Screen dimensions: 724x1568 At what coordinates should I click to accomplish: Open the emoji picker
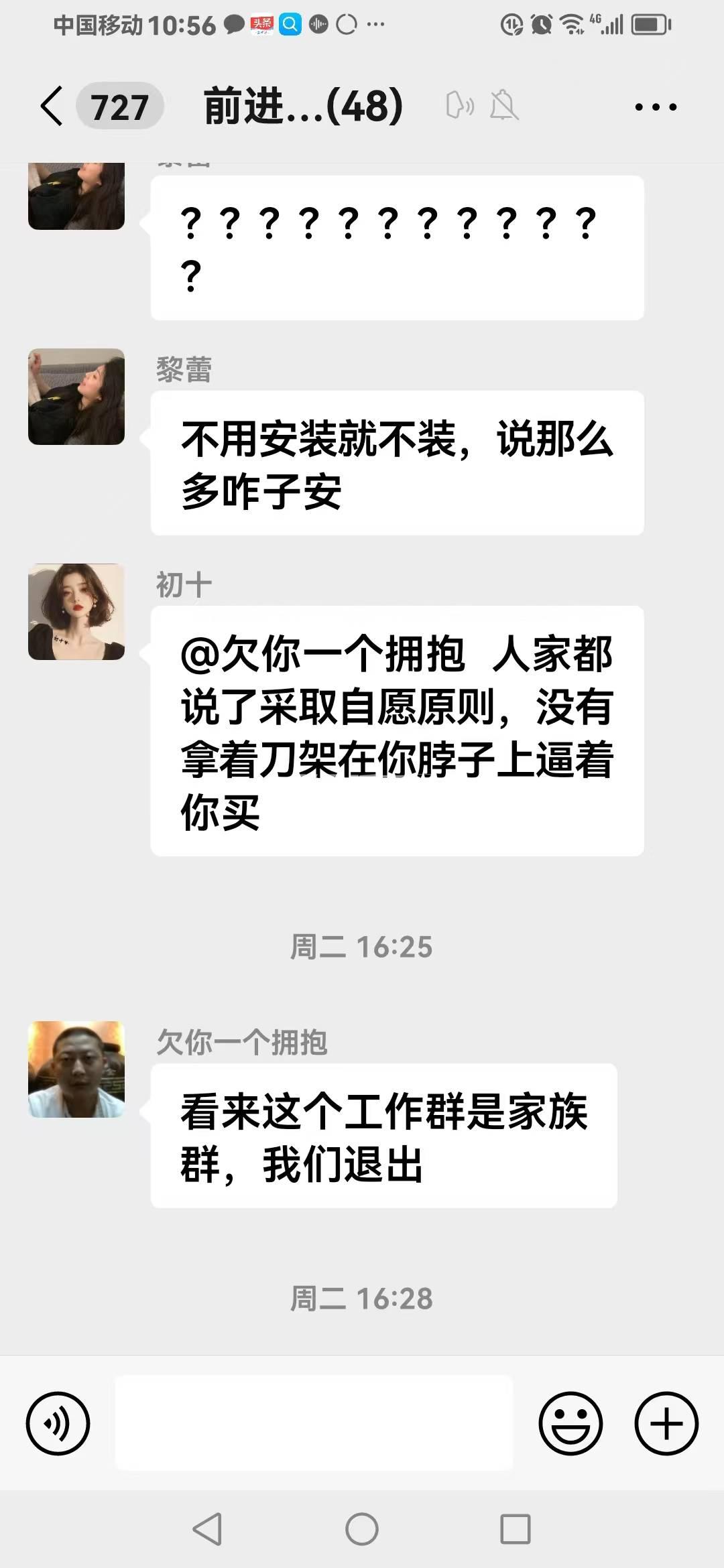[x=570, y=1423]
